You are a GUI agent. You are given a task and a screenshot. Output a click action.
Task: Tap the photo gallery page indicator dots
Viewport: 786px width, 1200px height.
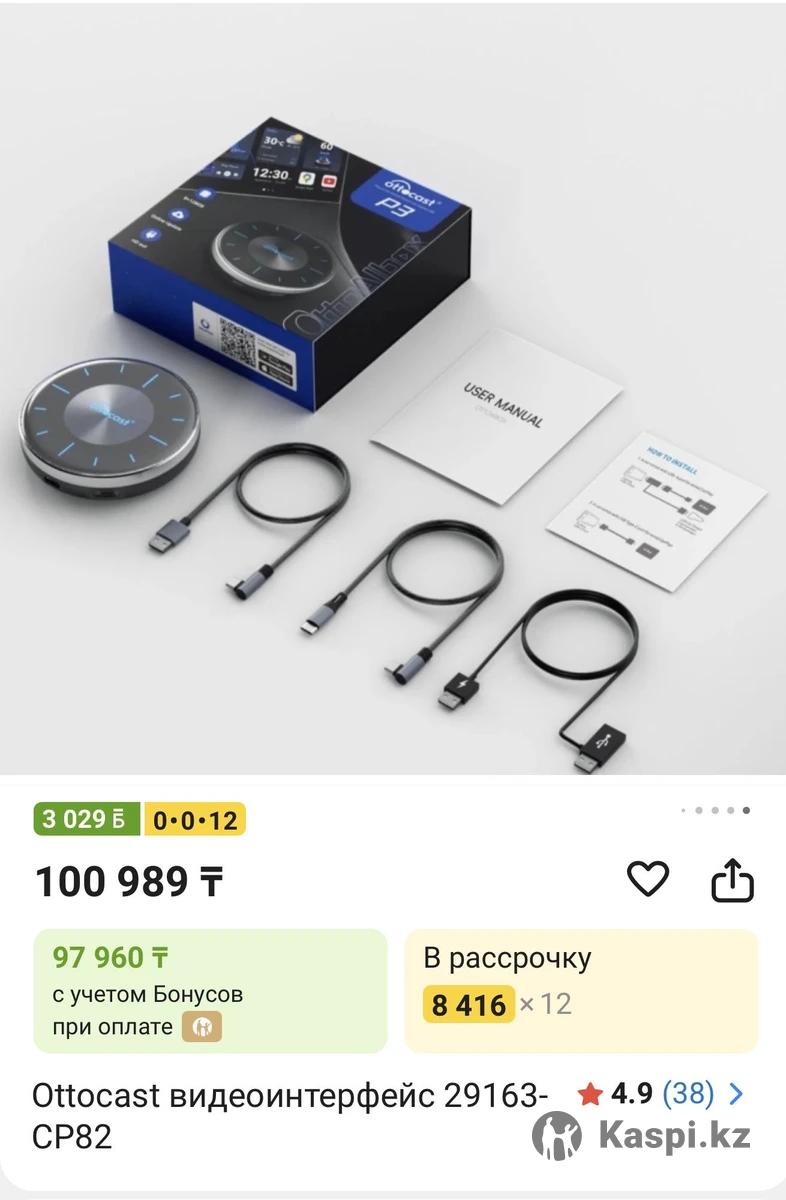715,810
